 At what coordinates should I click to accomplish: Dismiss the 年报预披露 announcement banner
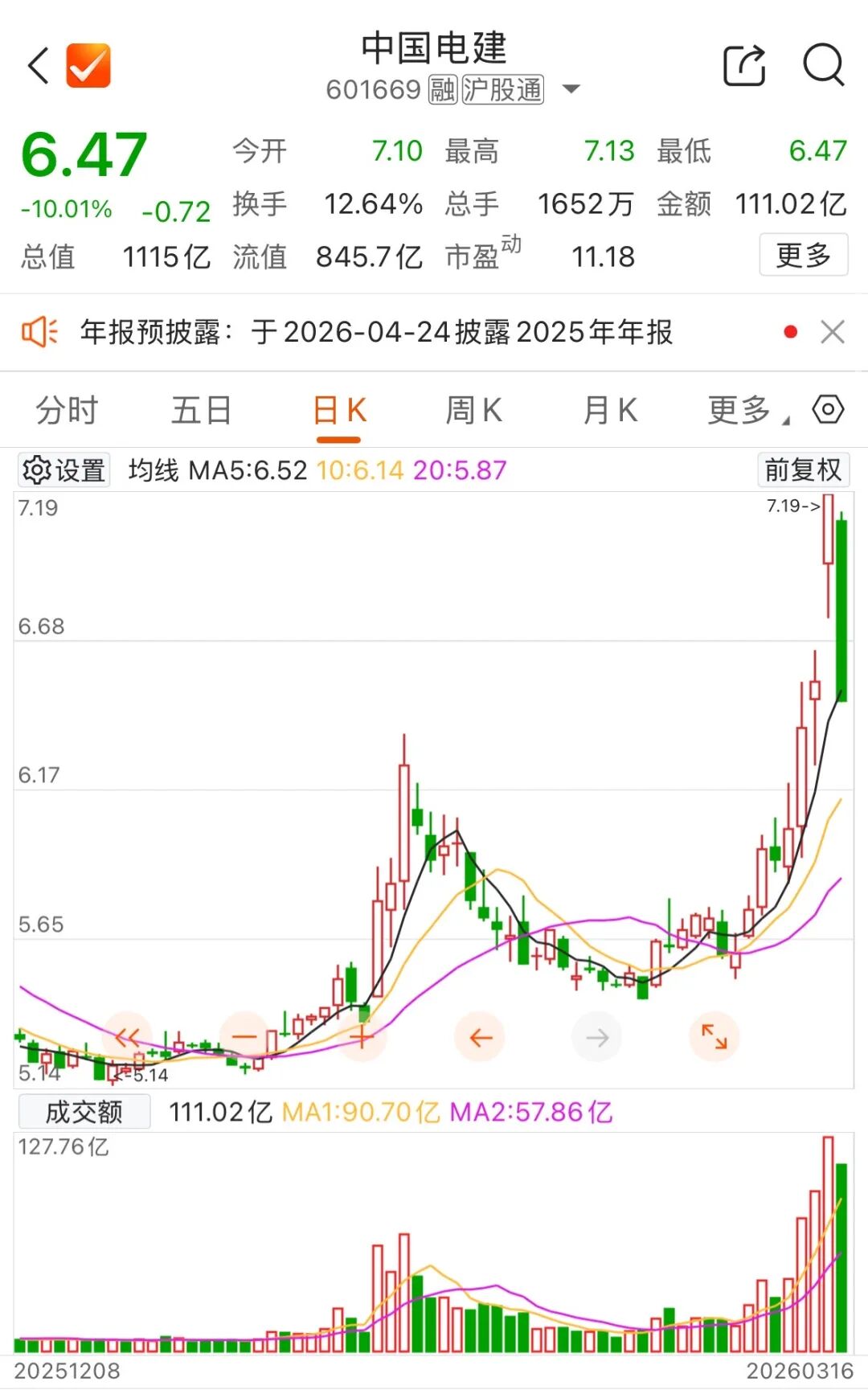point(833,332)
